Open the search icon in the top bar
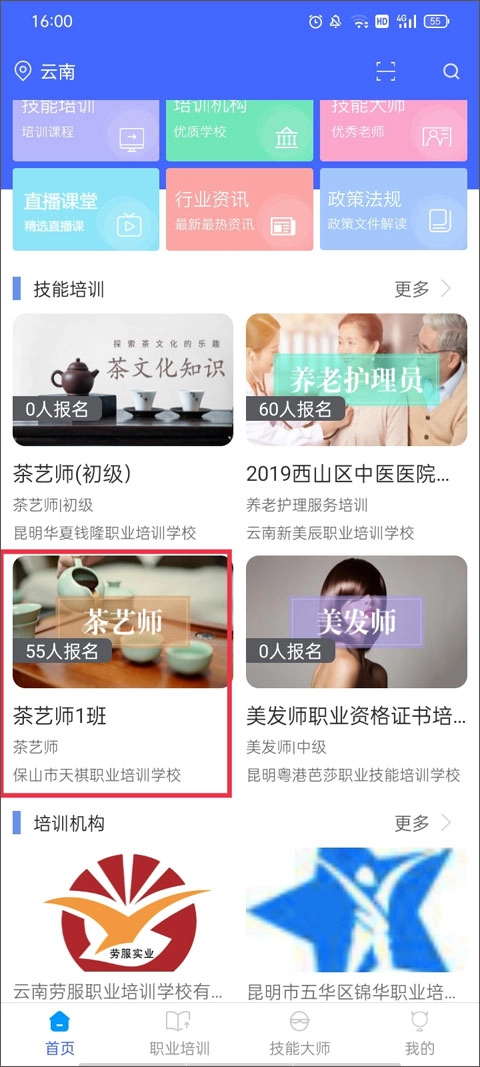This screenshot has height=1067, width=480. [x=451, y=71]
